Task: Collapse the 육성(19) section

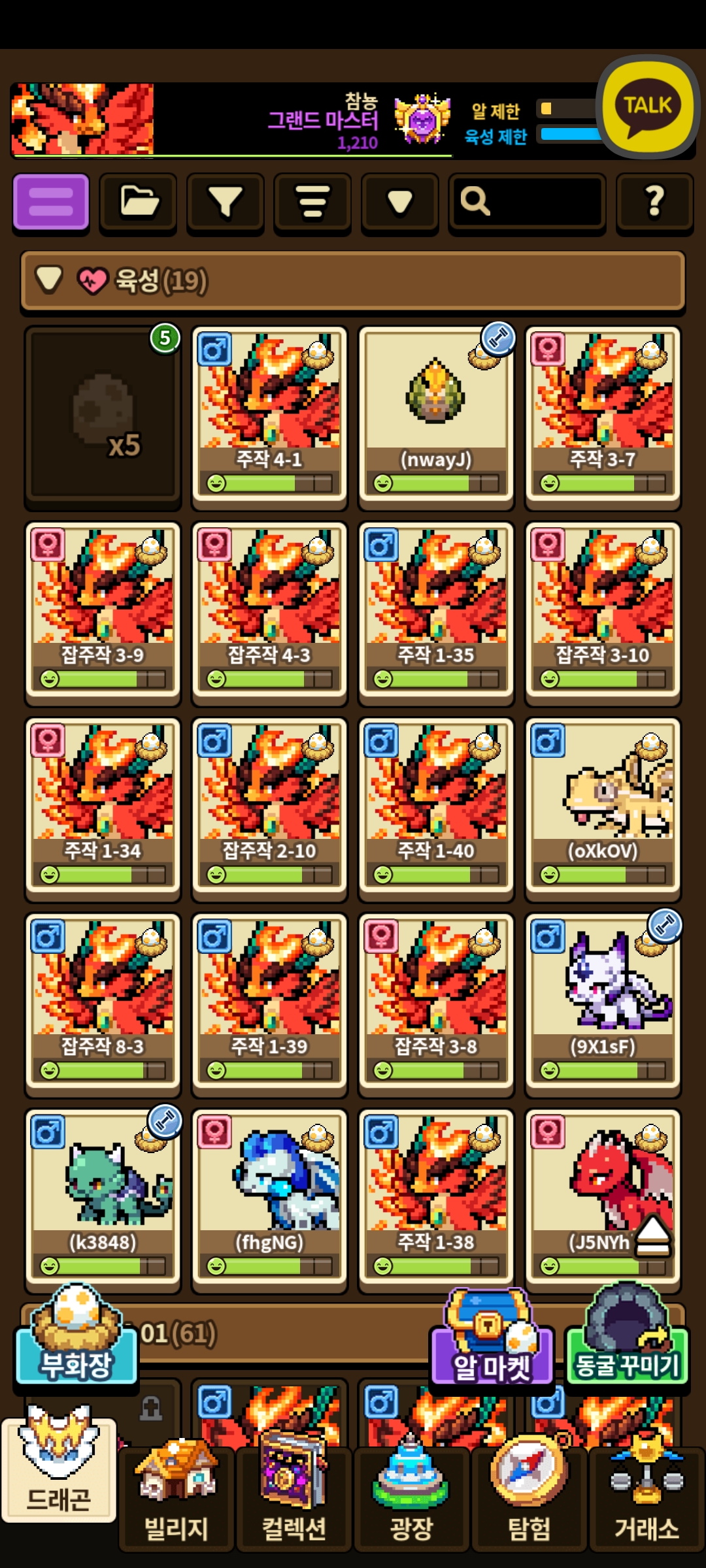Action: [x=50, y=280]
